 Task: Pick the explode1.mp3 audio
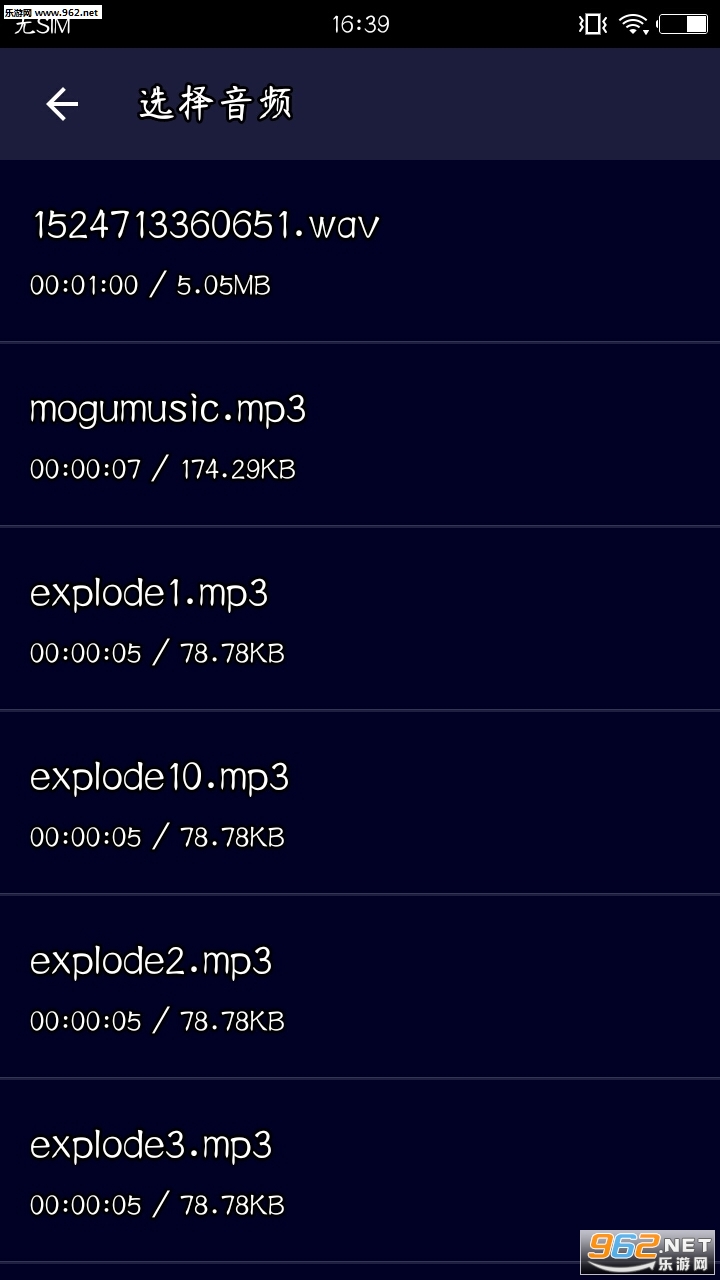[360, 619]
